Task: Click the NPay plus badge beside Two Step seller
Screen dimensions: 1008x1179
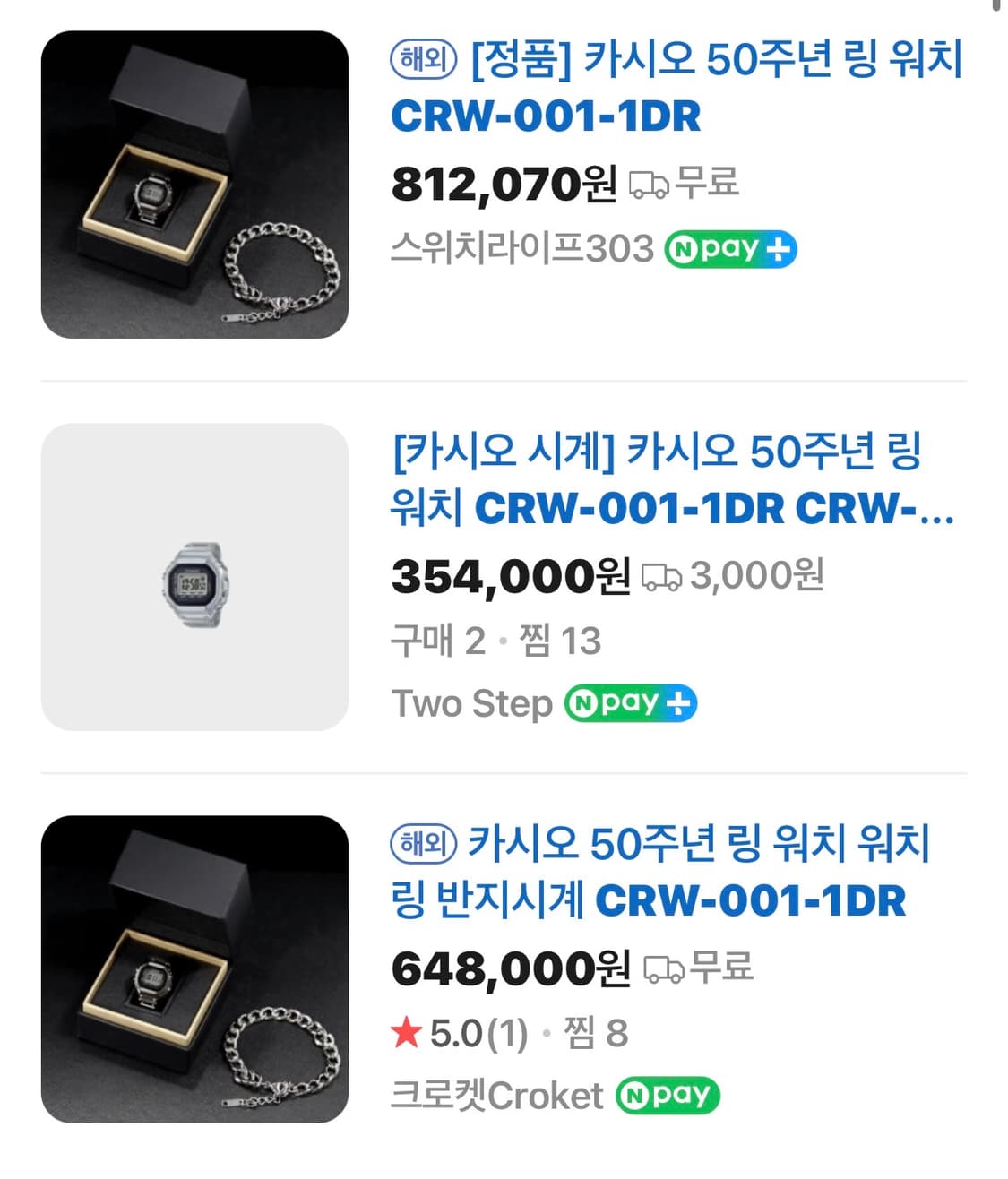Action: tap(630, 702)
